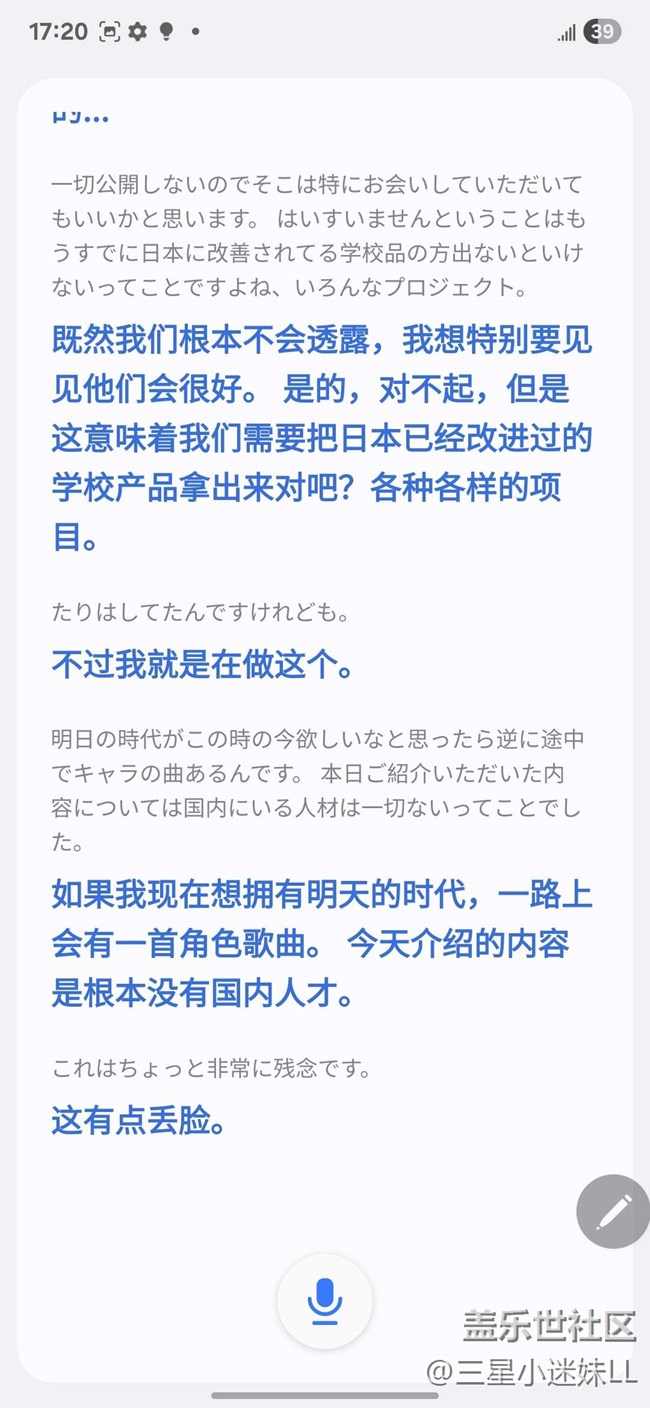Screen dimensions: 650x1408
Task: Tap the microphone button to start listening
Action: (324, 1302)
